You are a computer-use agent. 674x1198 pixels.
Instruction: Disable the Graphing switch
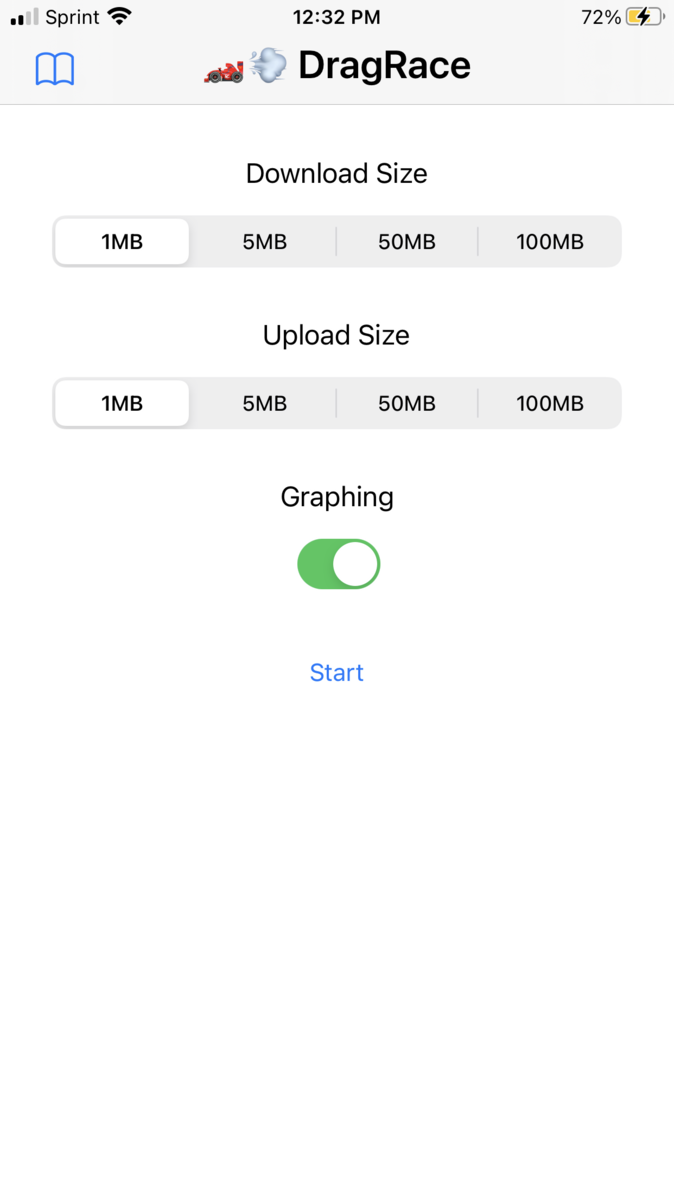tap(339, 564)
